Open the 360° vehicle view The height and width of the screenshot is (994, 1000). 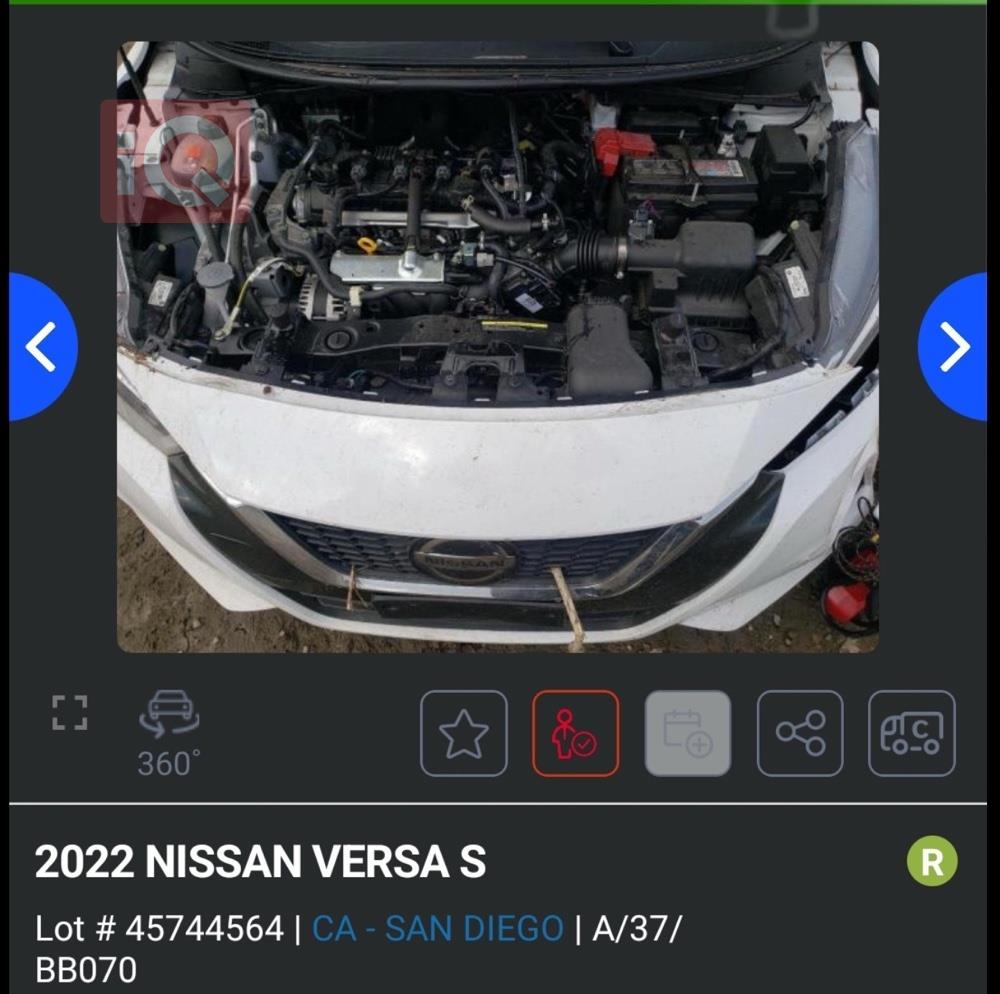pos(169,734)
